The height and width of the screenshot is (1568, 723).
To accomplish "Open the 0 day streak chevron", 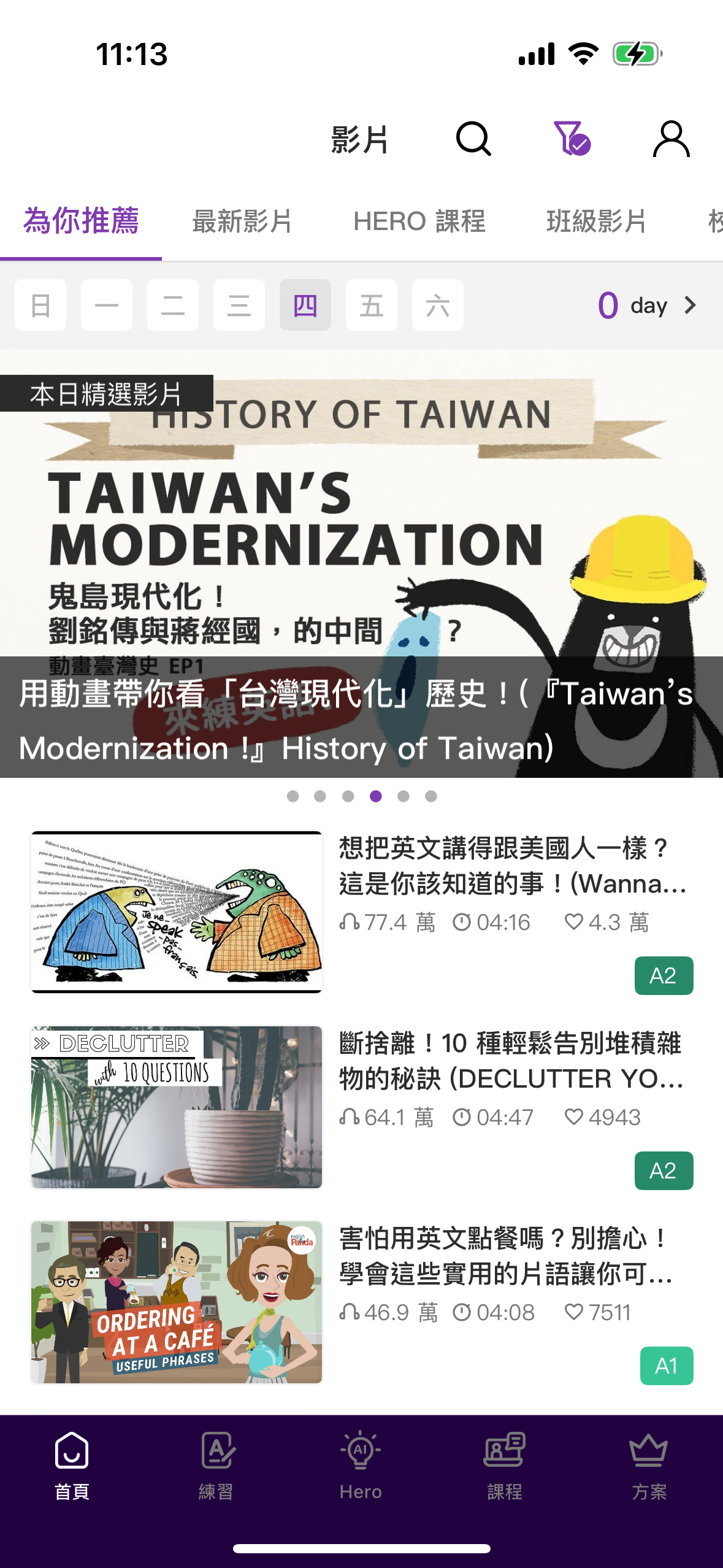I will click(x=690, y=305).
